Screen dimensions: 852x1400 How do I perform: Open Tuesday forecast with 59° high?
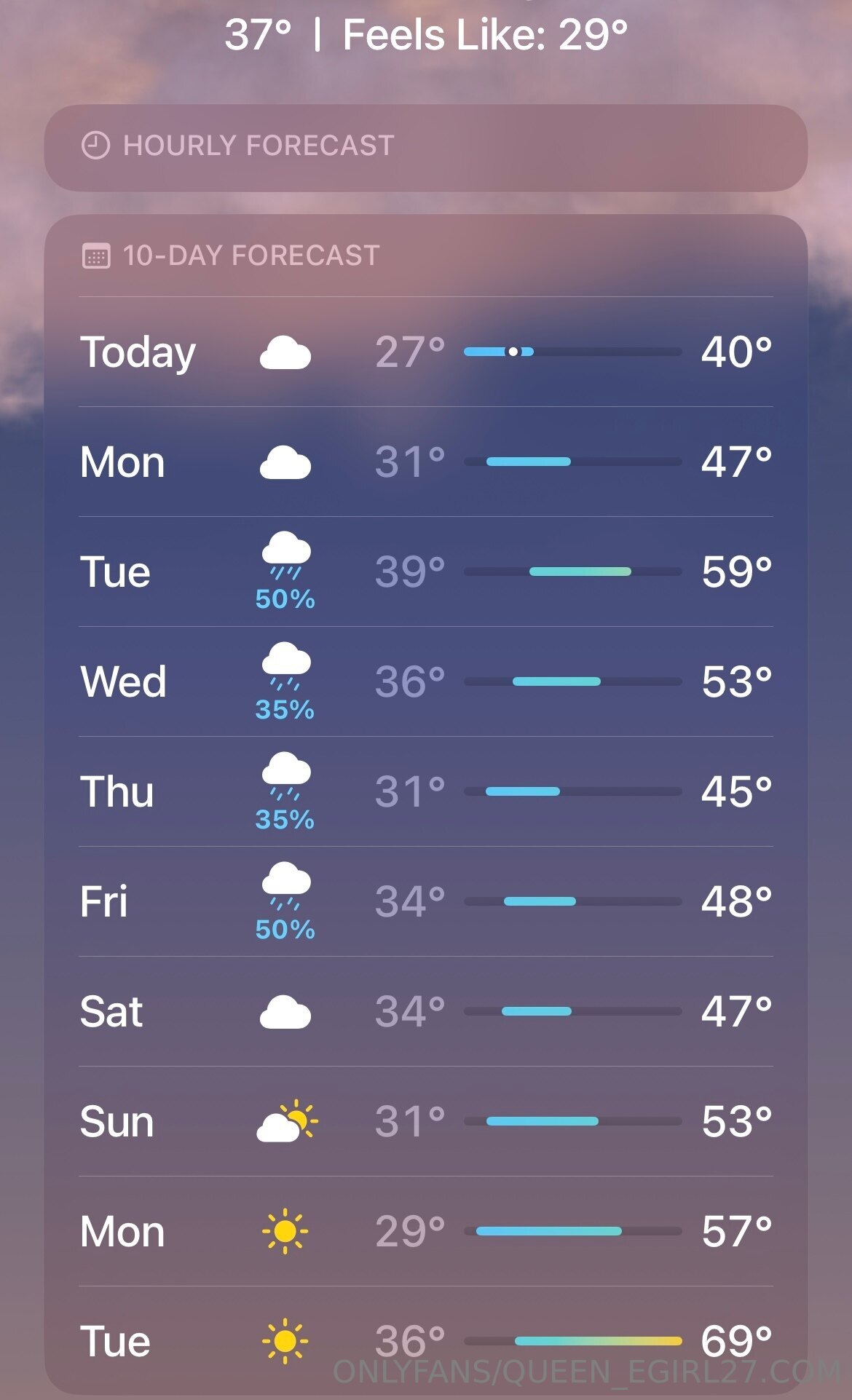click(425, 572)
